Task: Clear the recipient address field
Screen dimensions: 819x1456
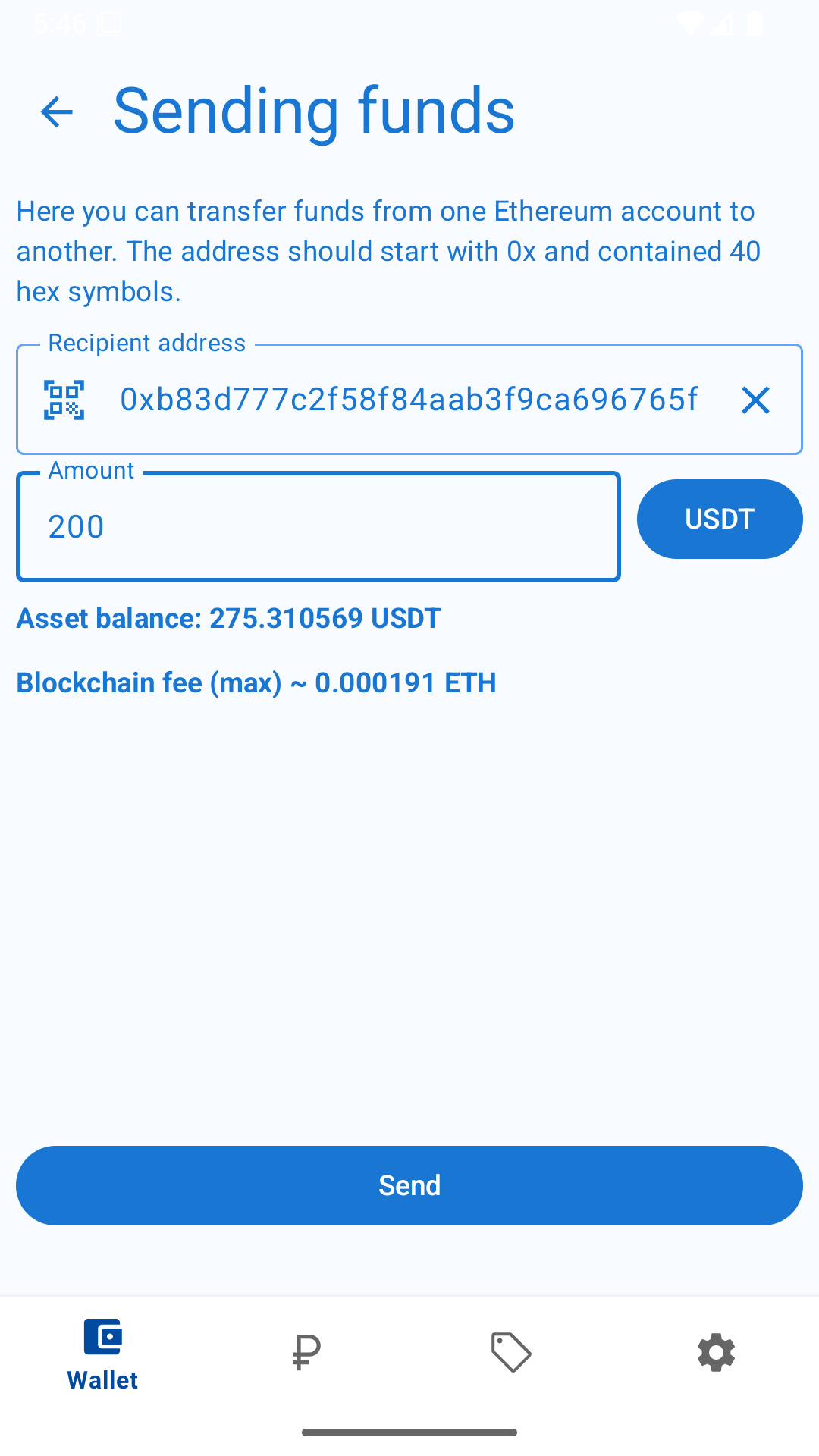Action: click(755, 400)
